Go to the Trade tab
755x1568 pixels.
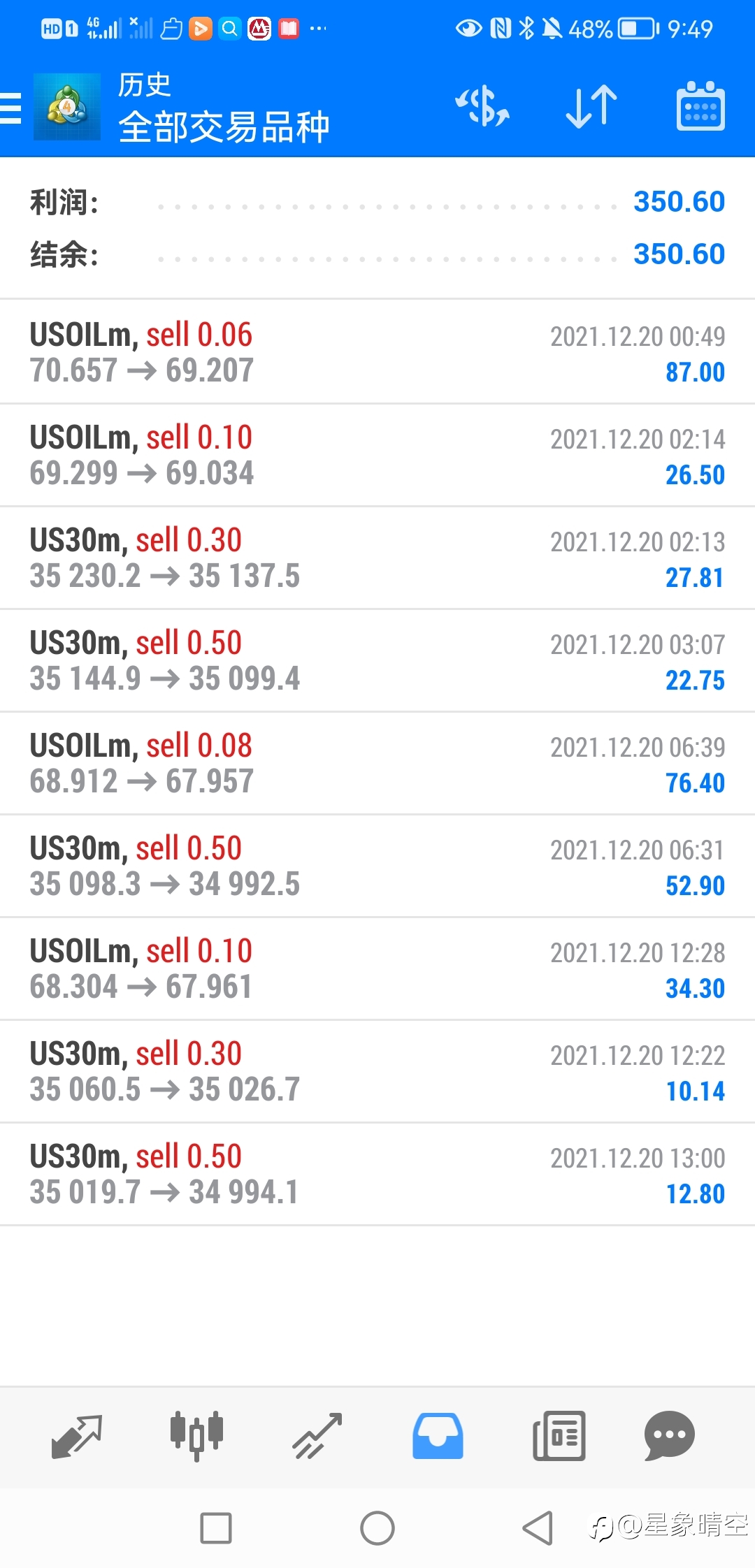pyautogui.click(x=317, y=1437)
